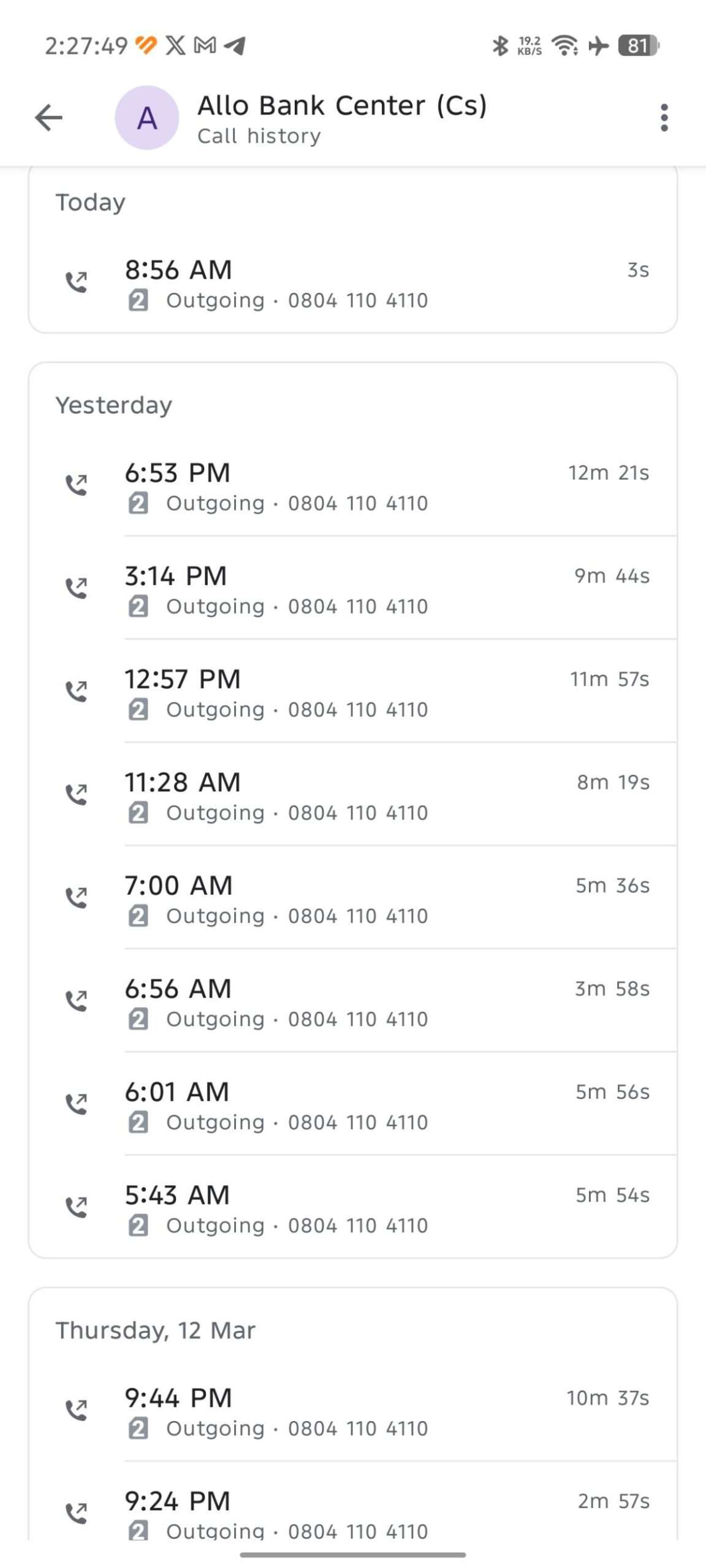Open today's 8:56 AM call entry
Image resolution: width=706 pixels, height=1568 pixels.
[353, 284]
